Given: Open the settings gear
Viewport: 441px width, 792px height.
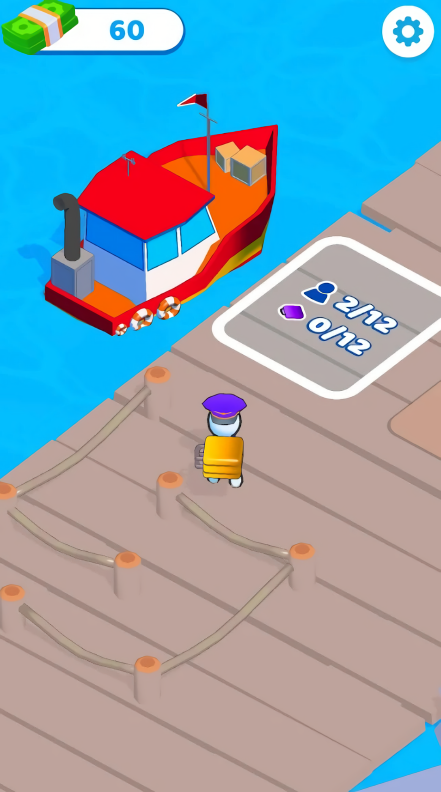Looking at the screenshot, I should (x=408, y=32).
